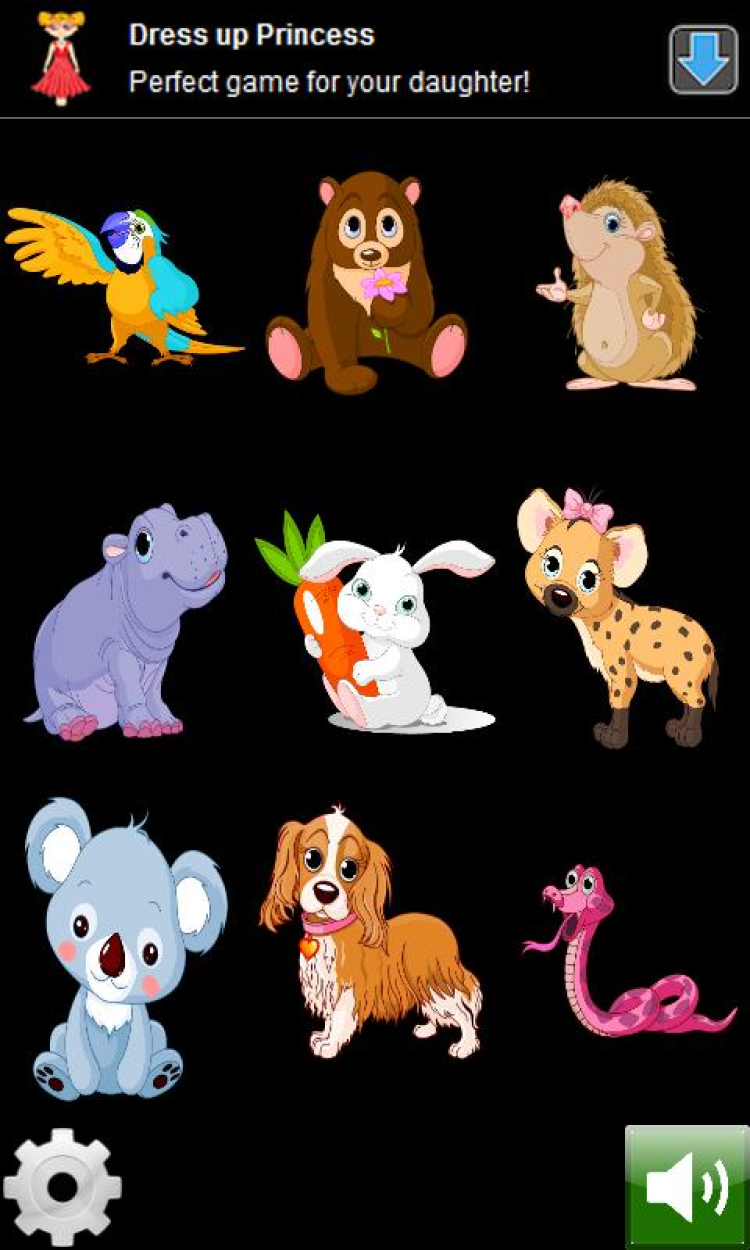Toggle sound with the green speaker button
The image size is (750, 1250).
[686, 1188]
